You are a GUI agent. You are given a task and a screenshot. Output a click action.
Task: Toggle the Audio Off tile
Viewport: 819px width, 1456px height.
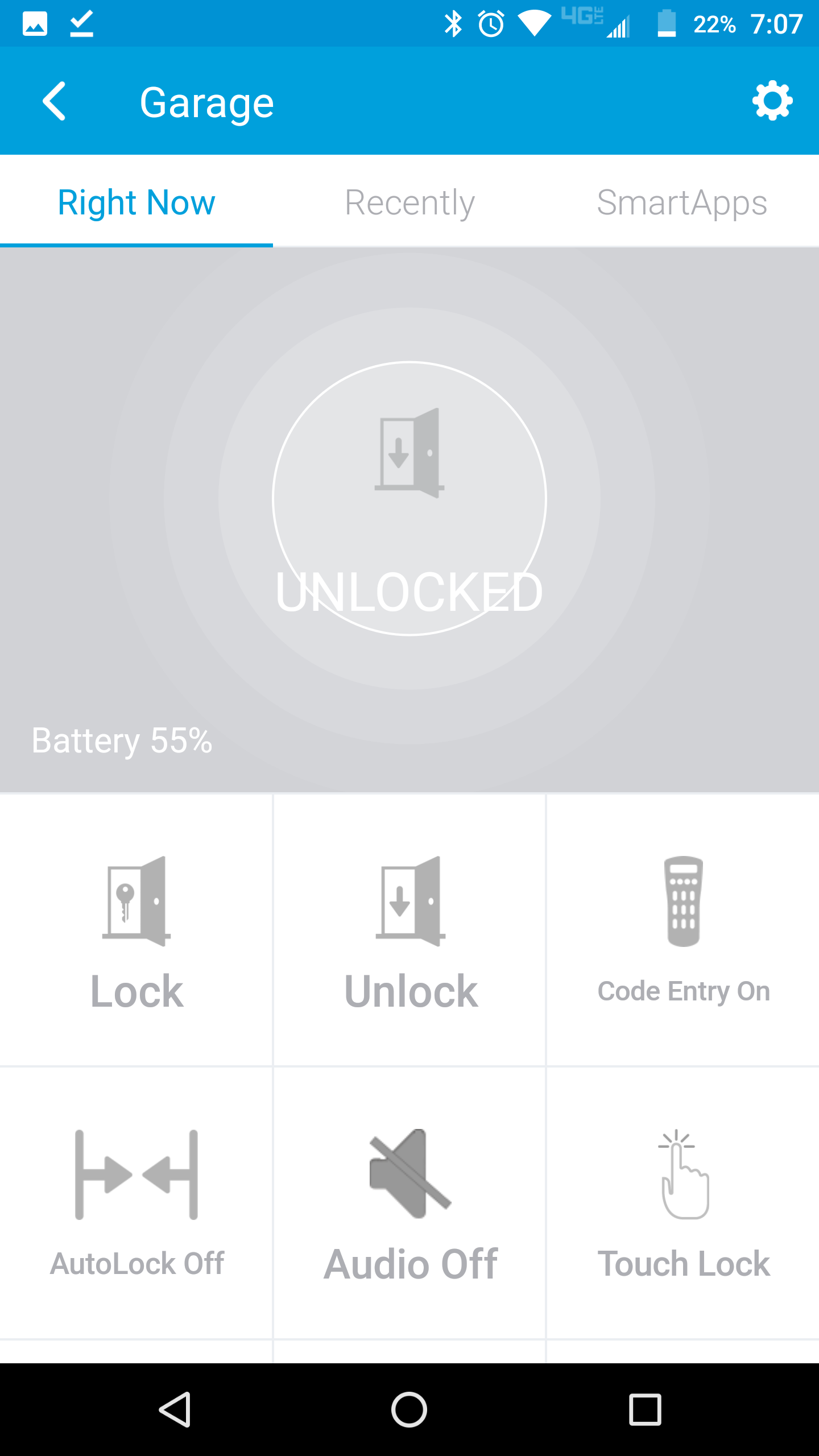410,1202
